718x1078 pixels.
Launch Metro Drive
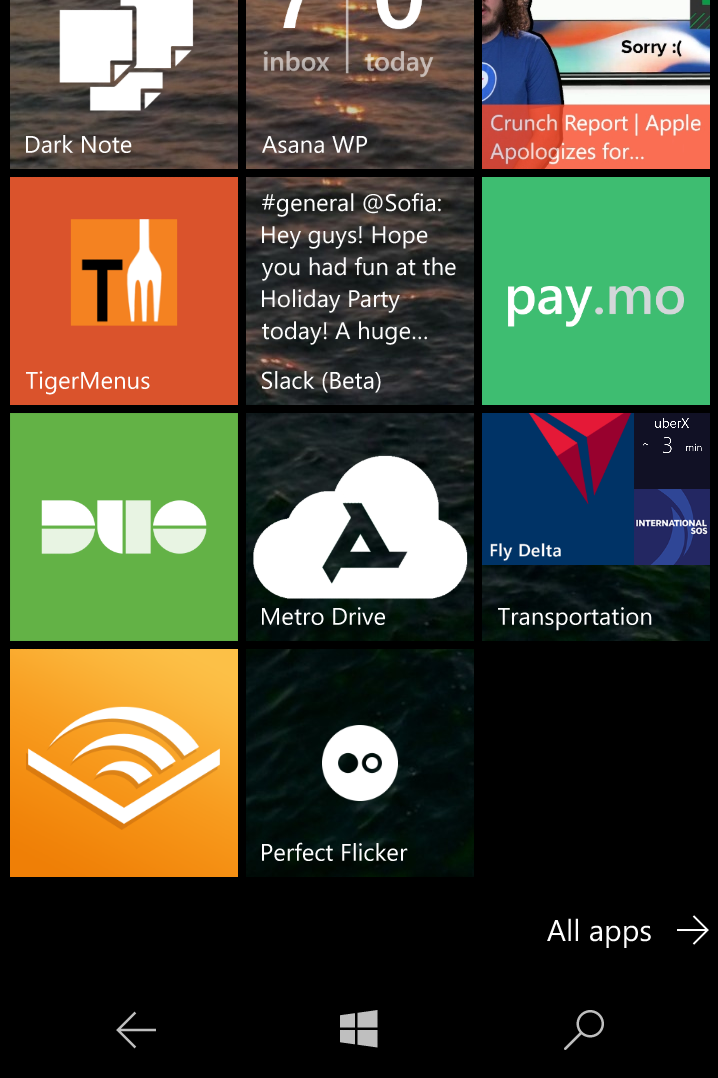point(360,527)
